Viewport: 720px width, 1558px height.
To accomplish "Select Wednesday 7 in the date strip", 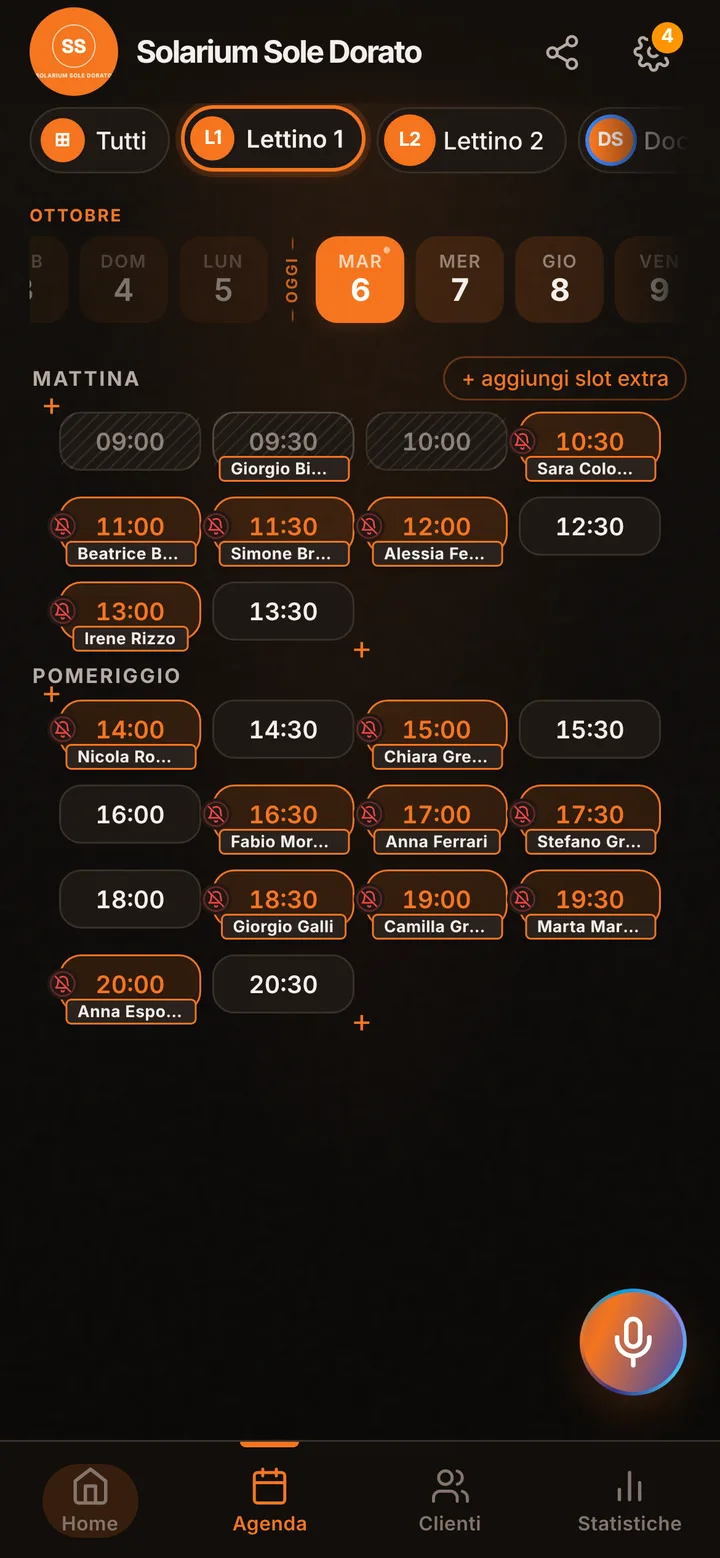I will pos(460,280).
